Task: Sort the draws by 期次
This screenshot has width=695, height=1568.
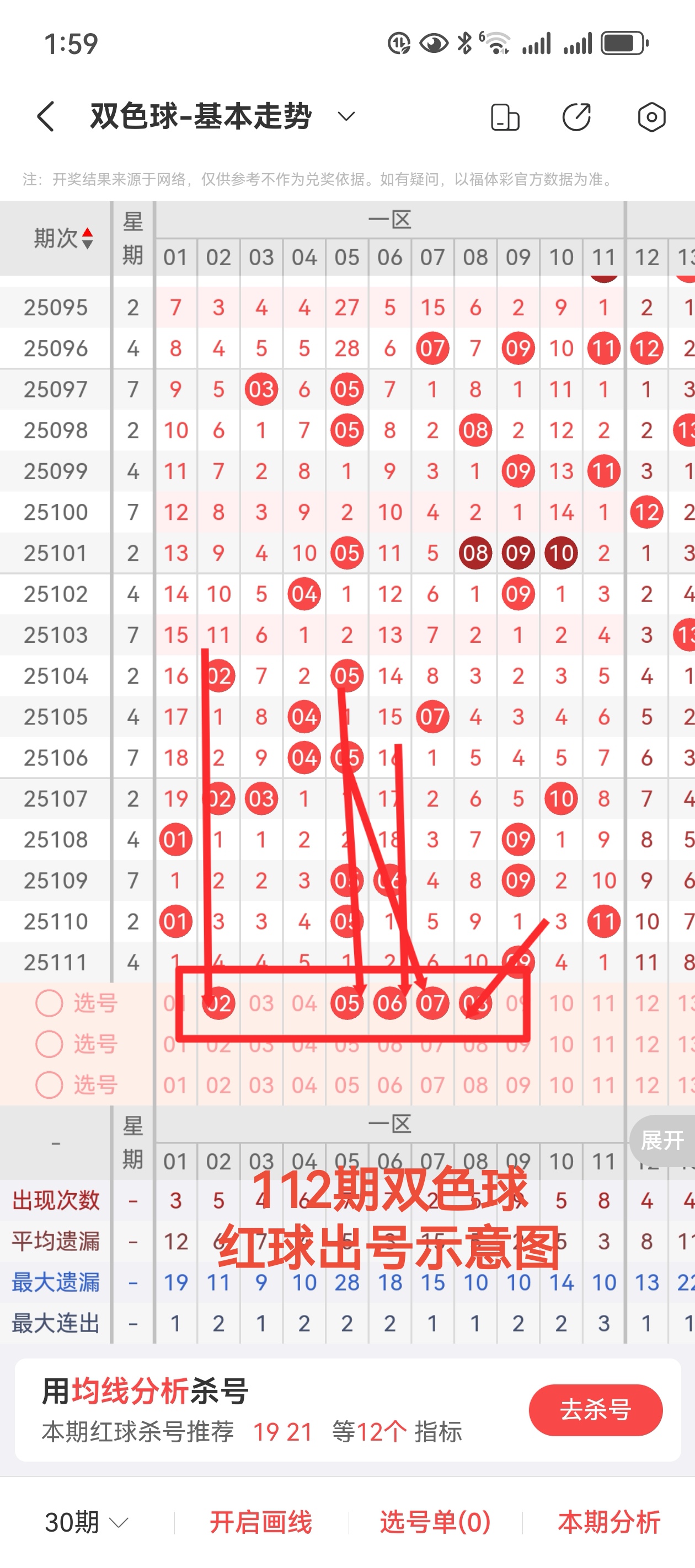Action: tap(63, 238)
